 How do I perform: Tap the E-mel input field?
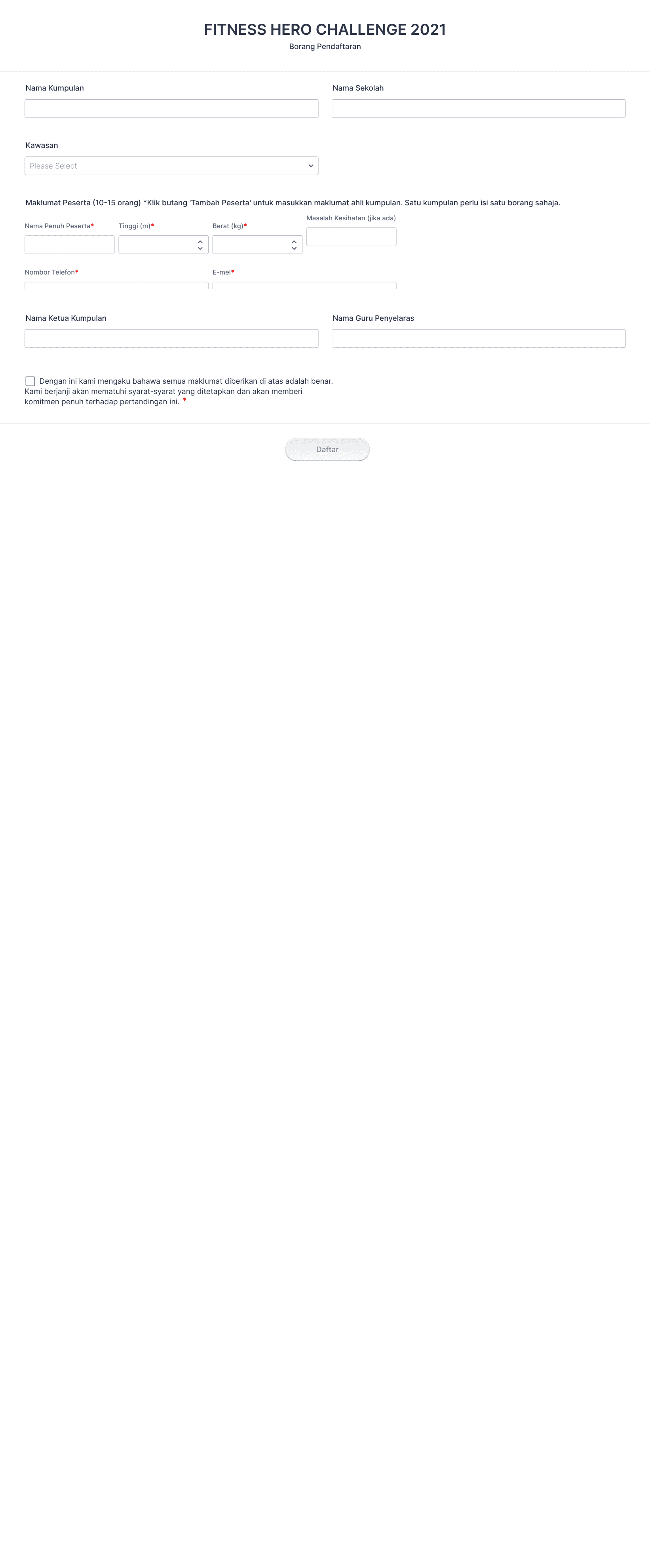[x=304, y=285]
